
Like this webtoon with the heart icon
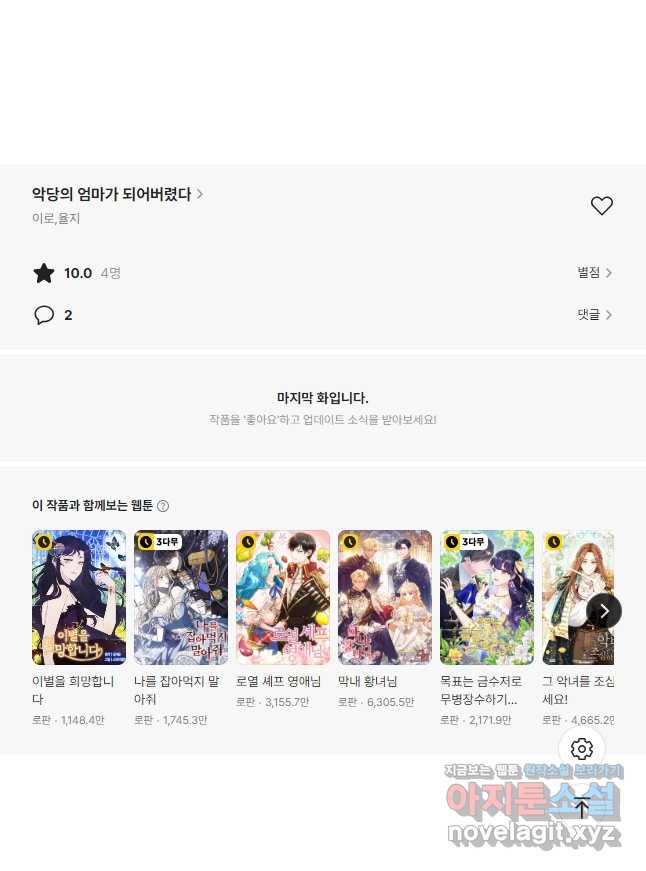tap(601, 206)
